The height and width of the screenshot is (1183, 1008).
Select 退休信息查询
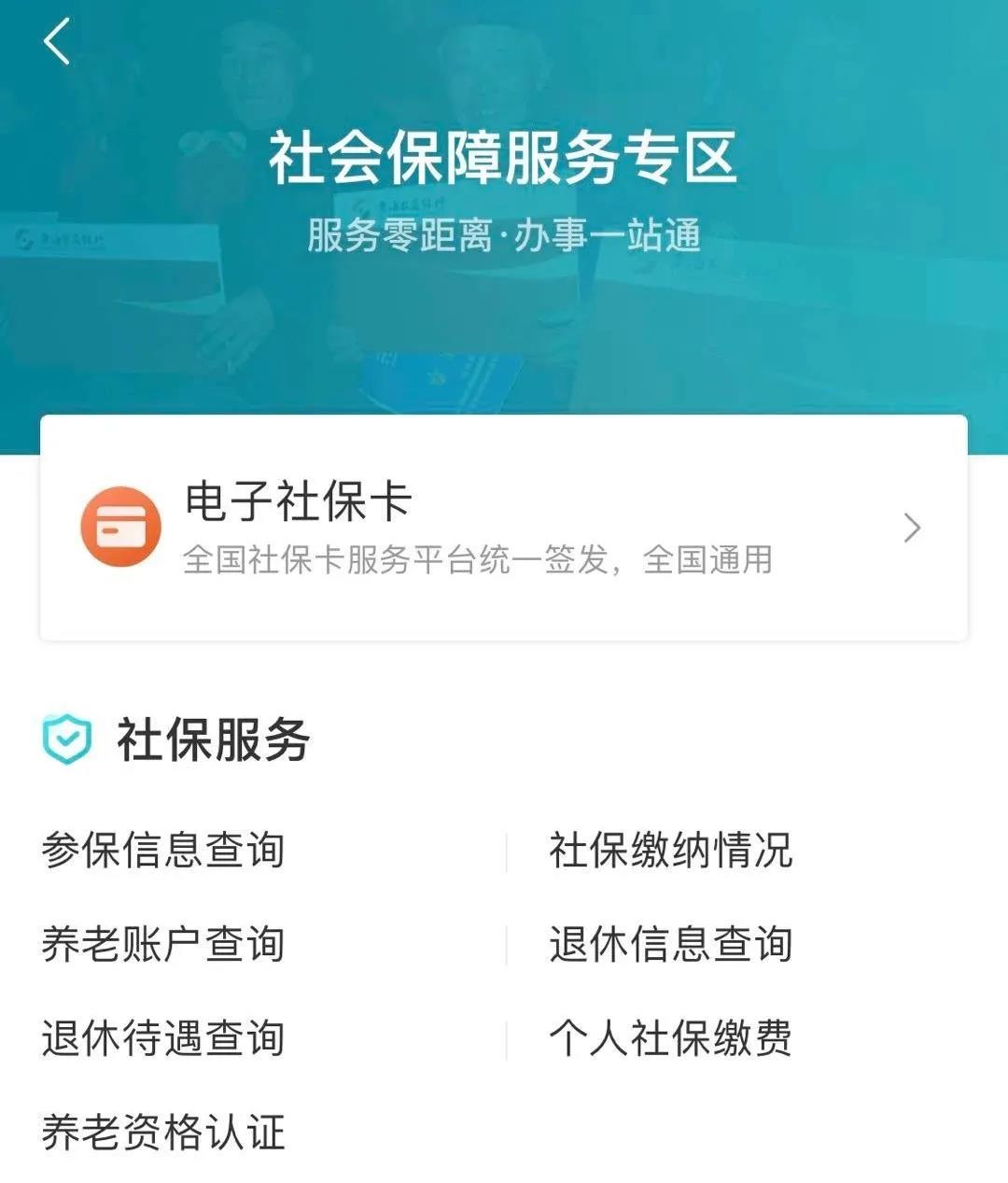670,944
